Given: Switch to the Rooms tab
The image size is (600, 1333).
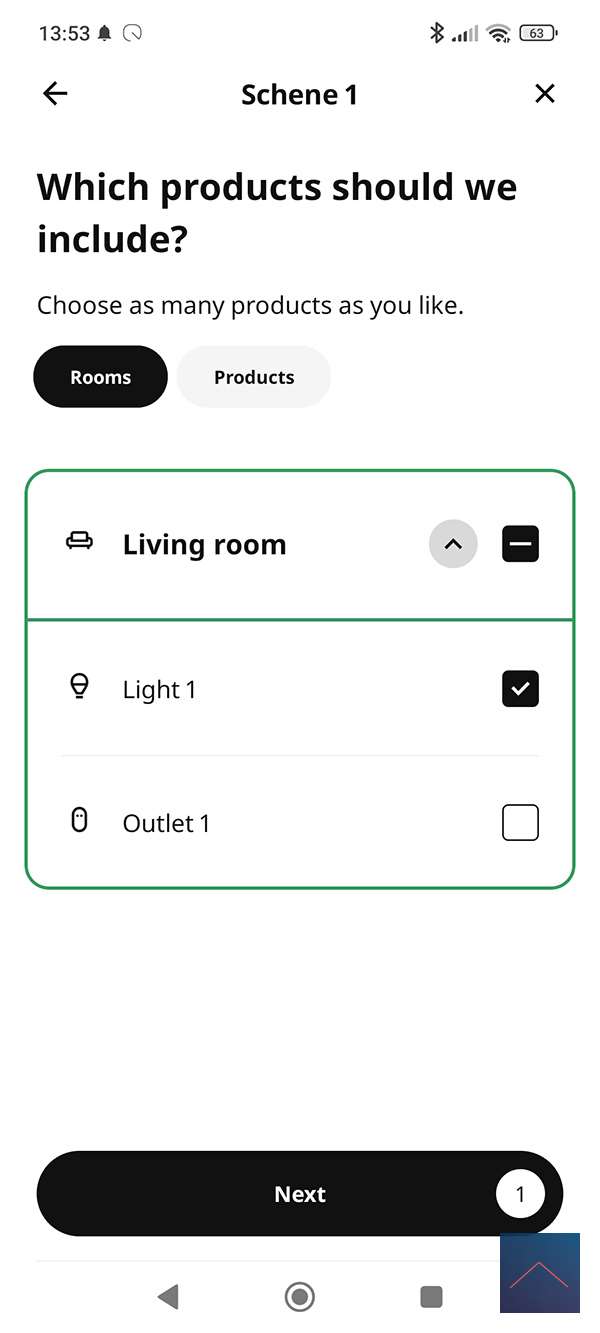Looking at the screenshot, I should coord(100,377).
